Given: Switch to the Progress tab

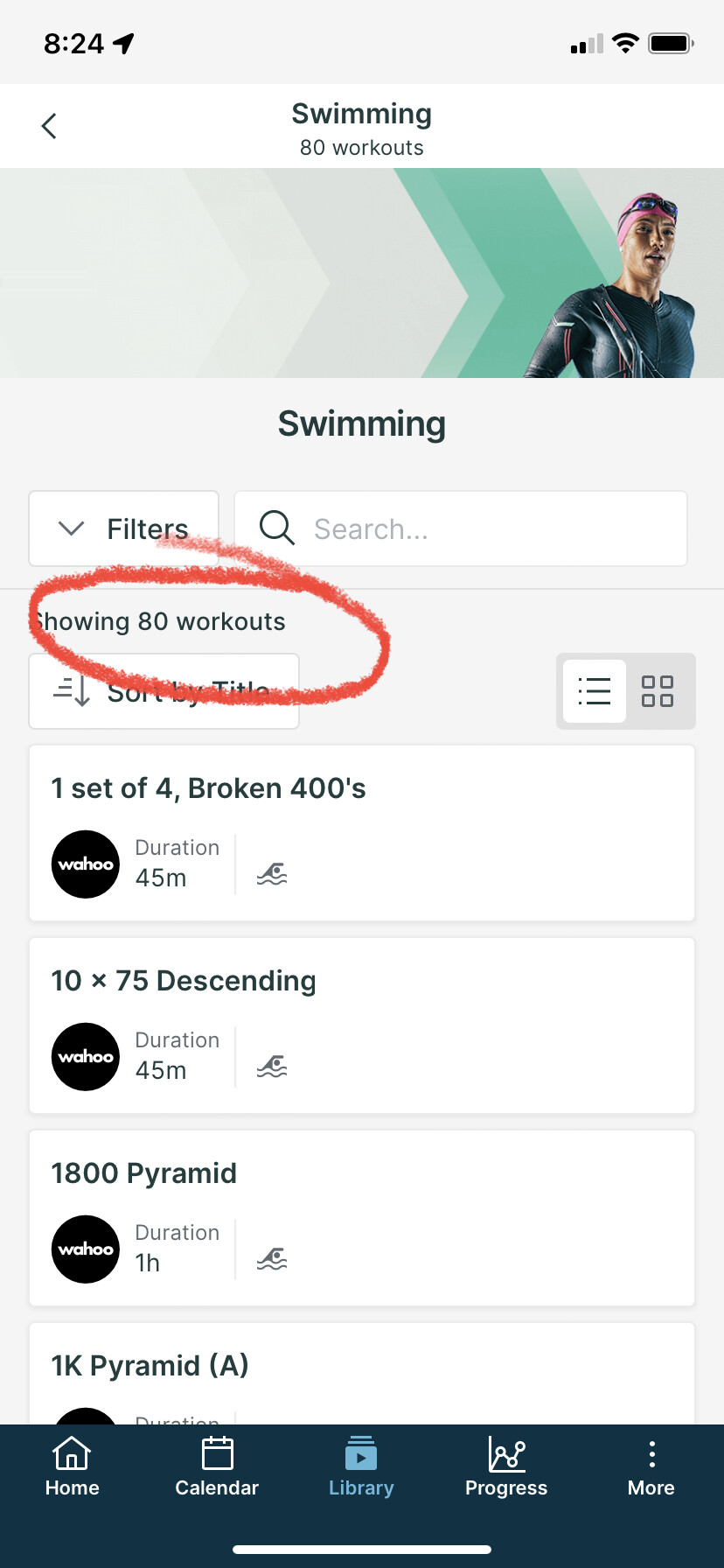Looking at the screenshot, I should point(506,1467).
